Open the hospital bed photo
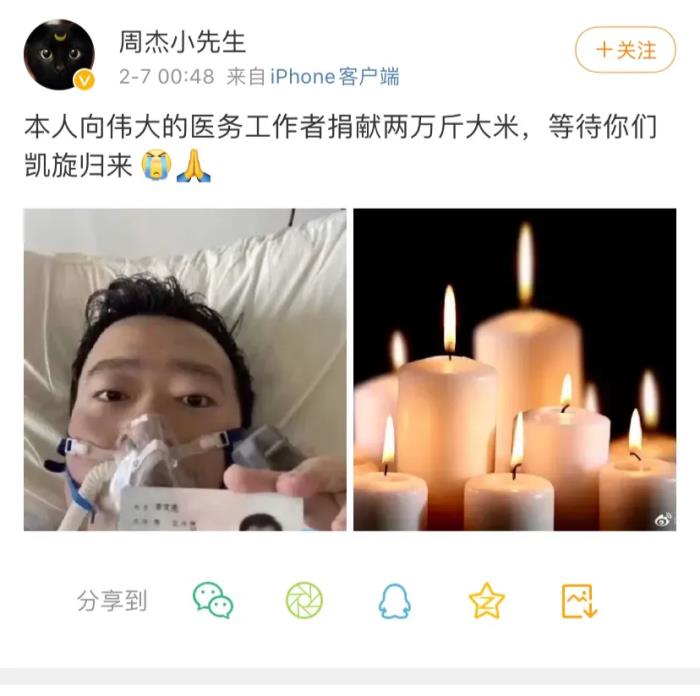The width and height of the screenshot is (700, 696). 185,369
